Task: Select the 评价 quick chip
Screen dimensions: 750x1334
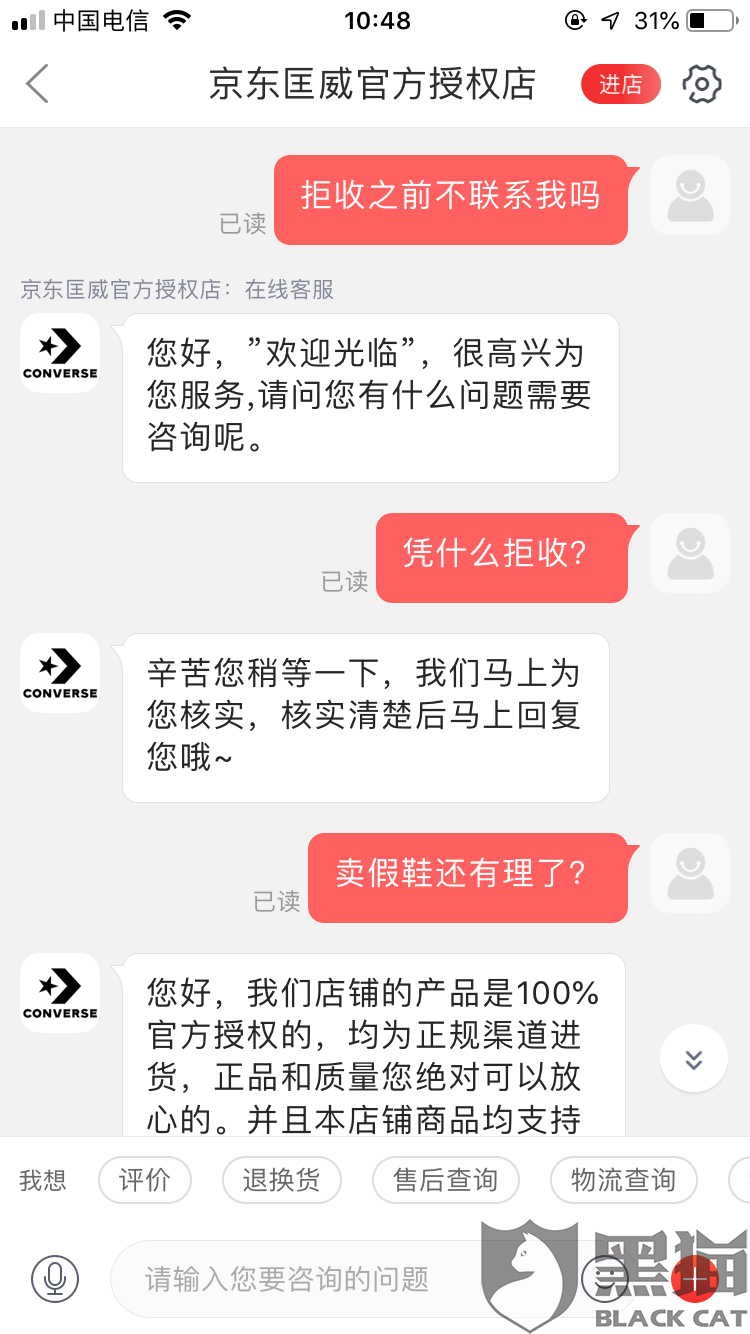Action: point(145,1181)
